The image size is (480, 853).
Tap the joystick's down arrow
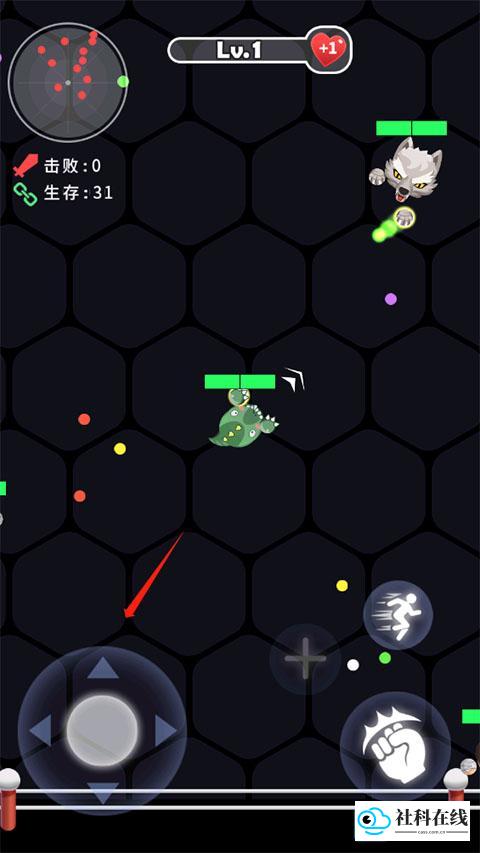(103, 792)
